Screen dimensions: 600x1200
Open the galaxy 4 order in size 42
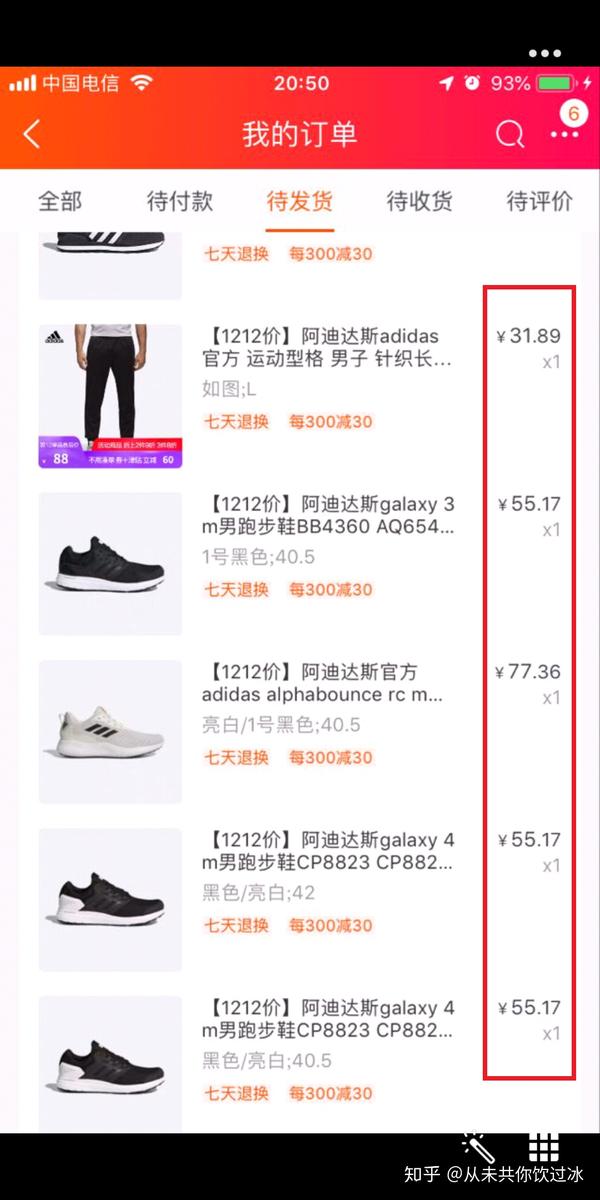(x=328, y=852)
